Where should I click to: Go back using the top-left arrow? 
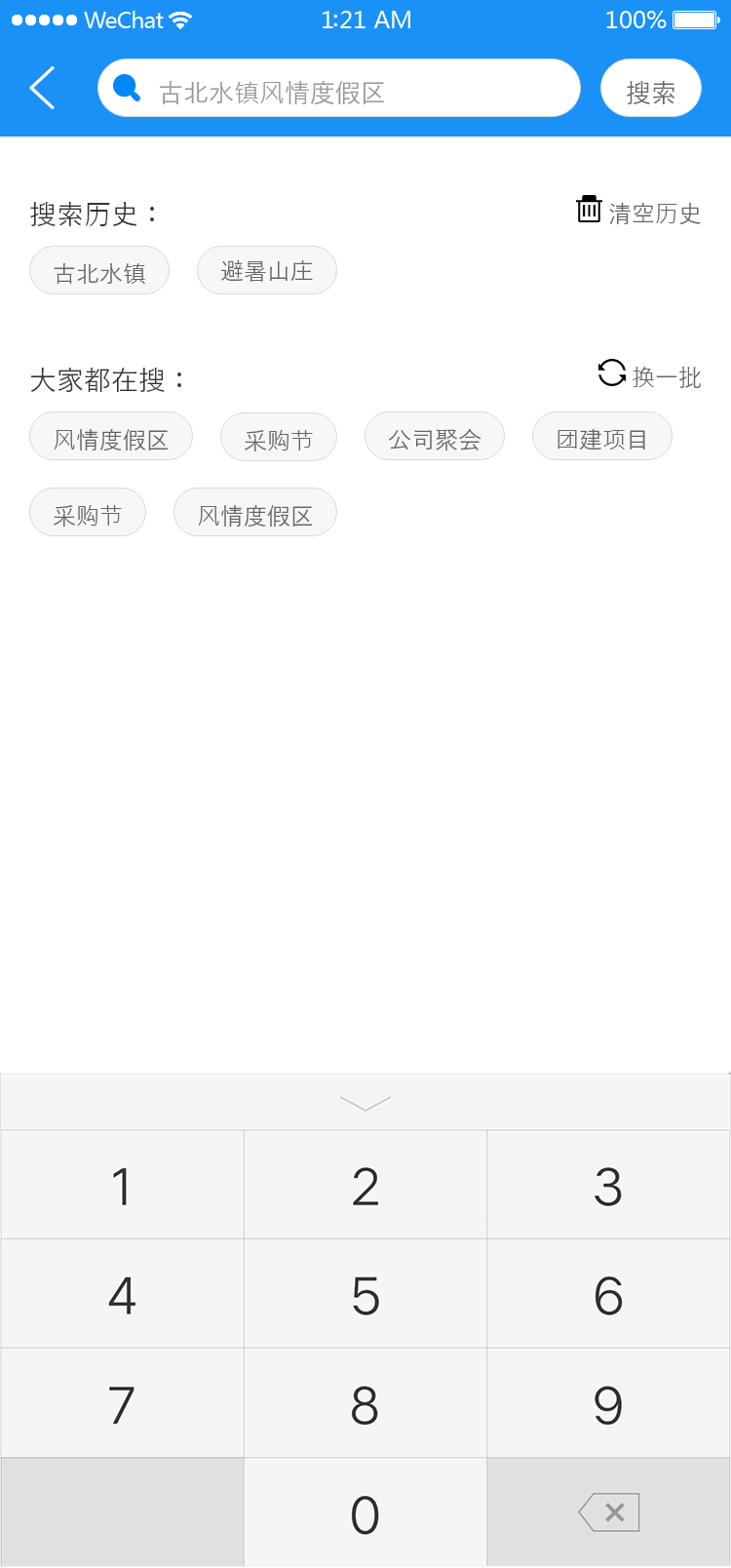(x=43, y=89)
